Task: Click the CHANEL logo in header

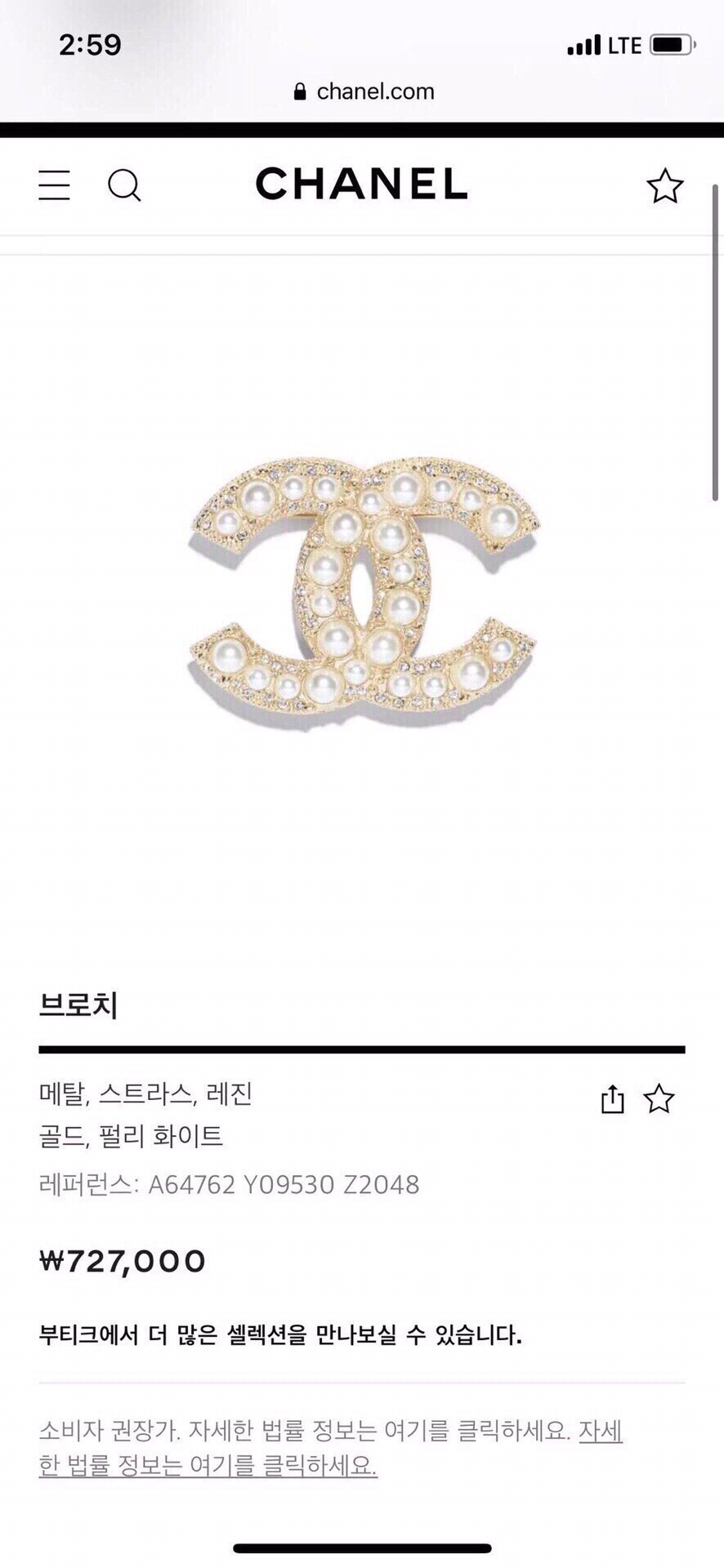Action: (362, 185)
